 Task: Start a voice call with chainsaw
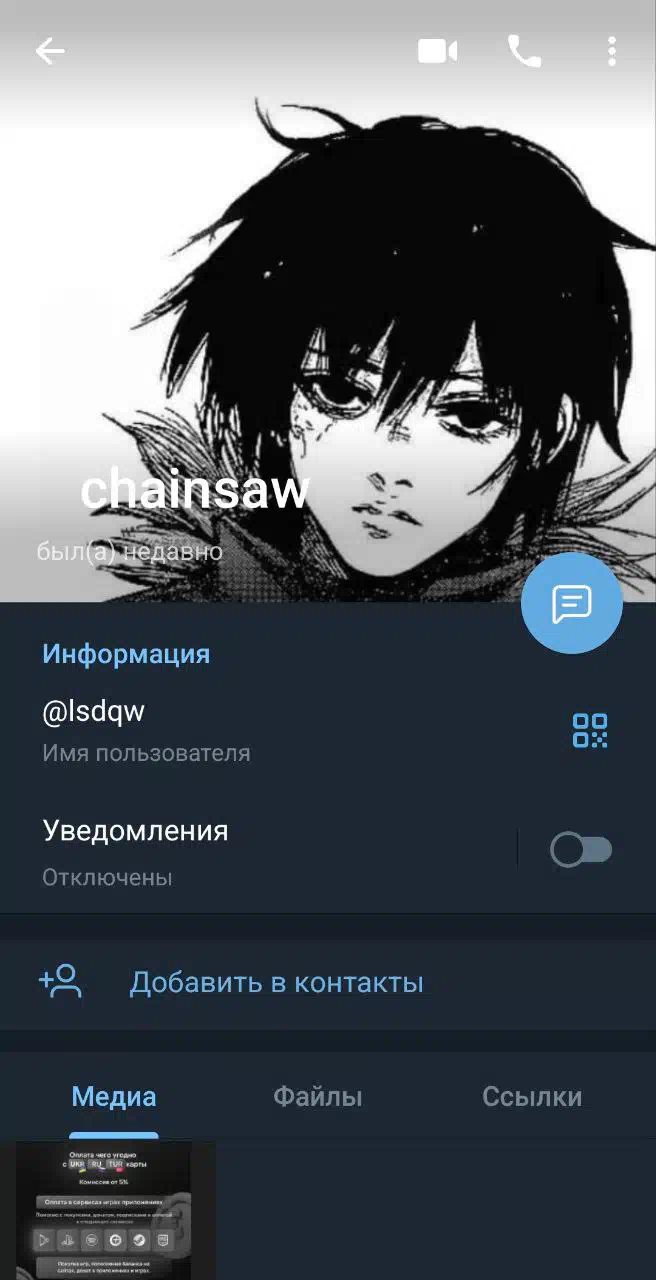tap(524, 51)
